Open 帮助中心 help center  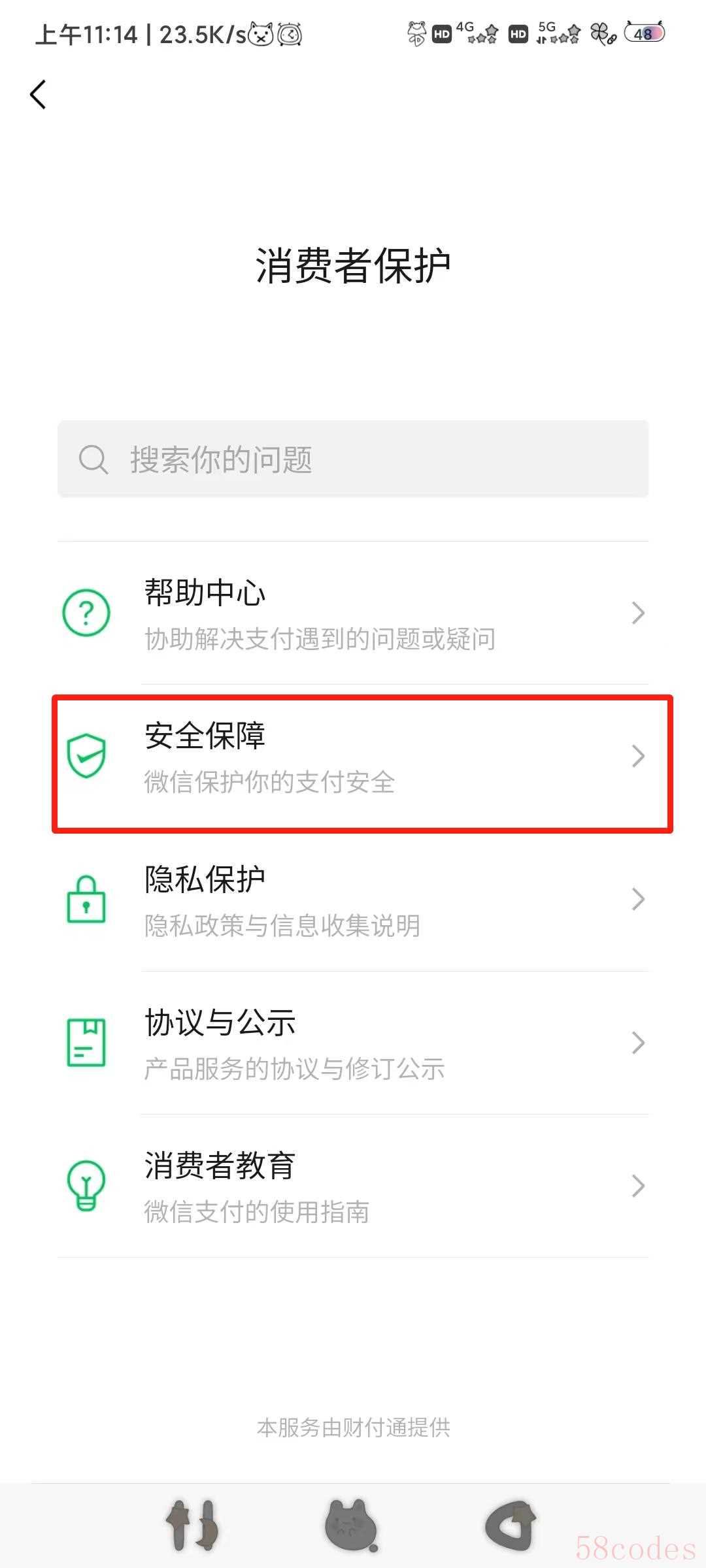(353, 613)
